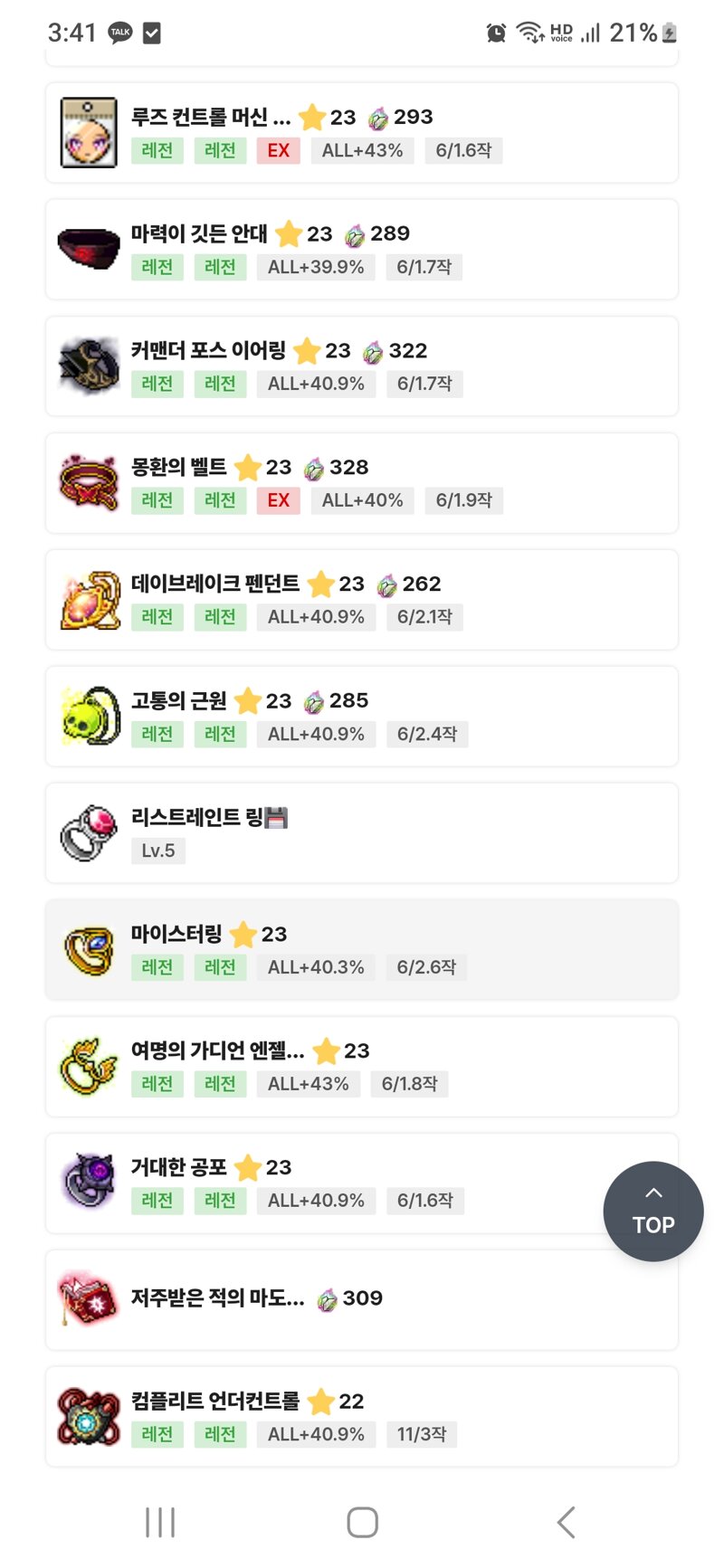View 리스트레인트 링 Lv.5 details
The height and width of the screenshot is (1568, 724).
[x=362, y=833]
